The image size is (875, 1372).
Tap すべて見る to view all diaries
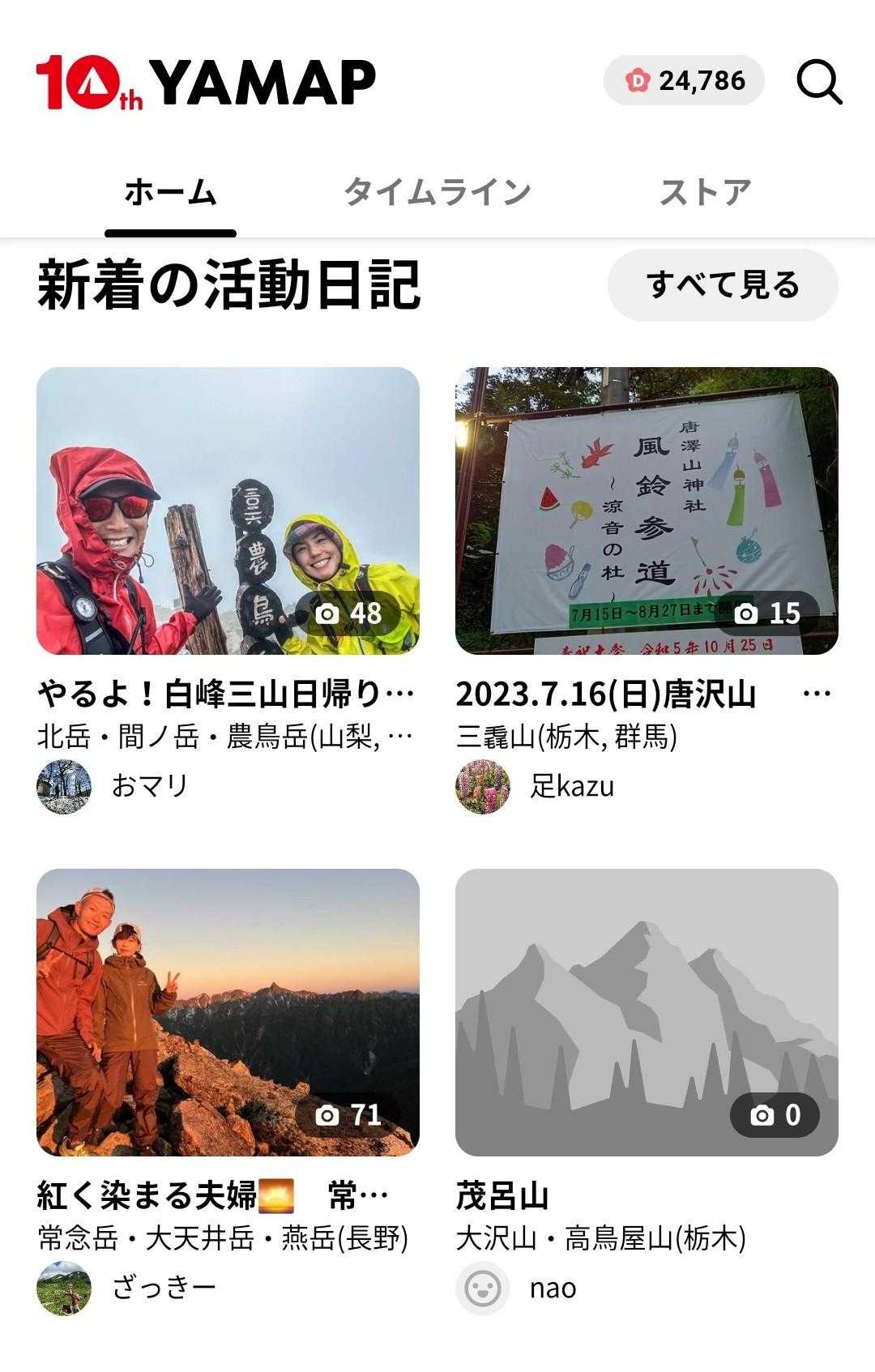723,285
